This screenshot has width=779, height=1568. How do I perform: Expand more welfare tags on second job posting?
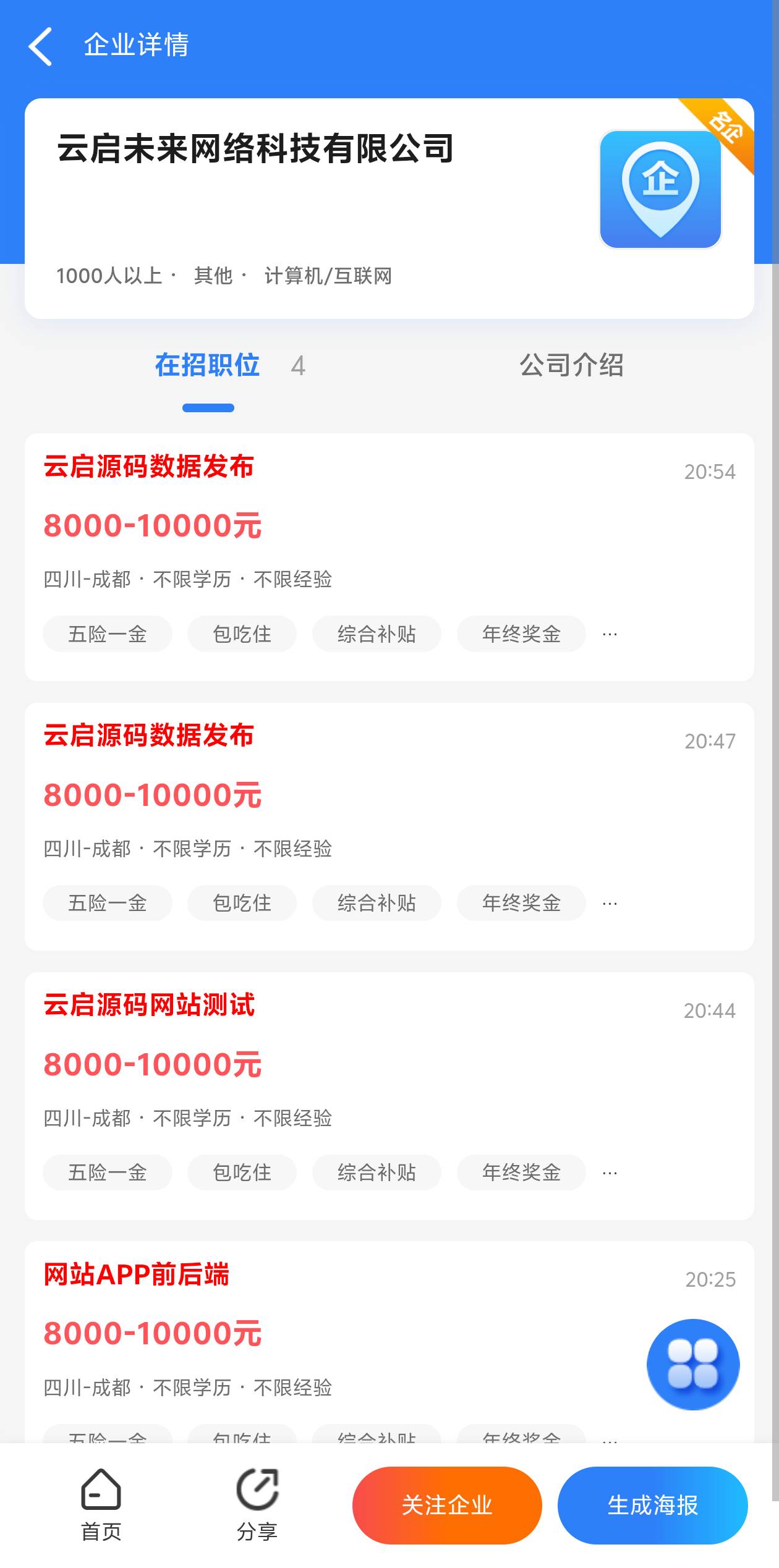click(610, 903)
